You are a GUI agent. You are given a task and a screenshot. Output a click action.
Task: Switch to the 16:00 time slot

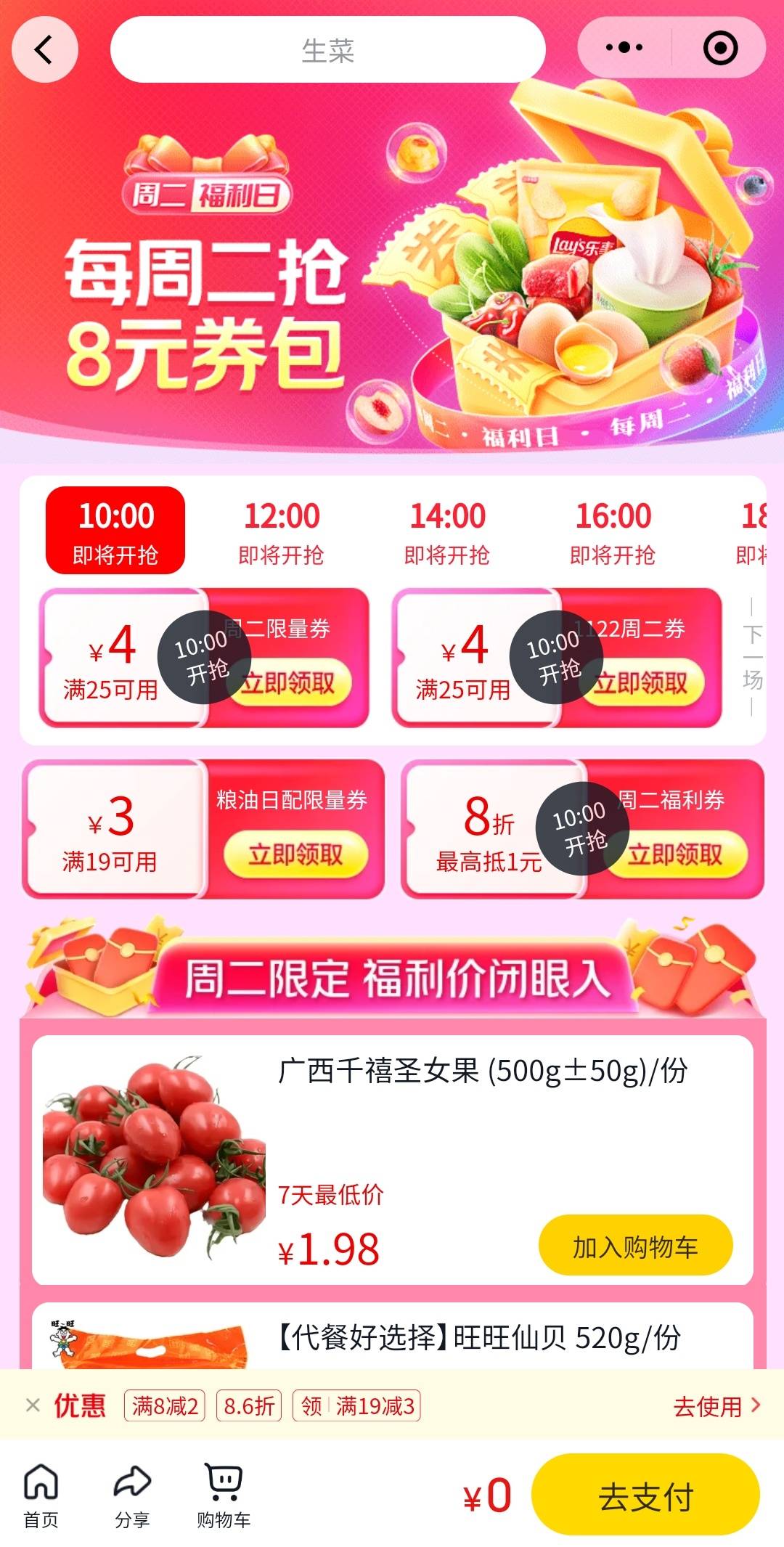pyautogui.click(x=613, y=531)
